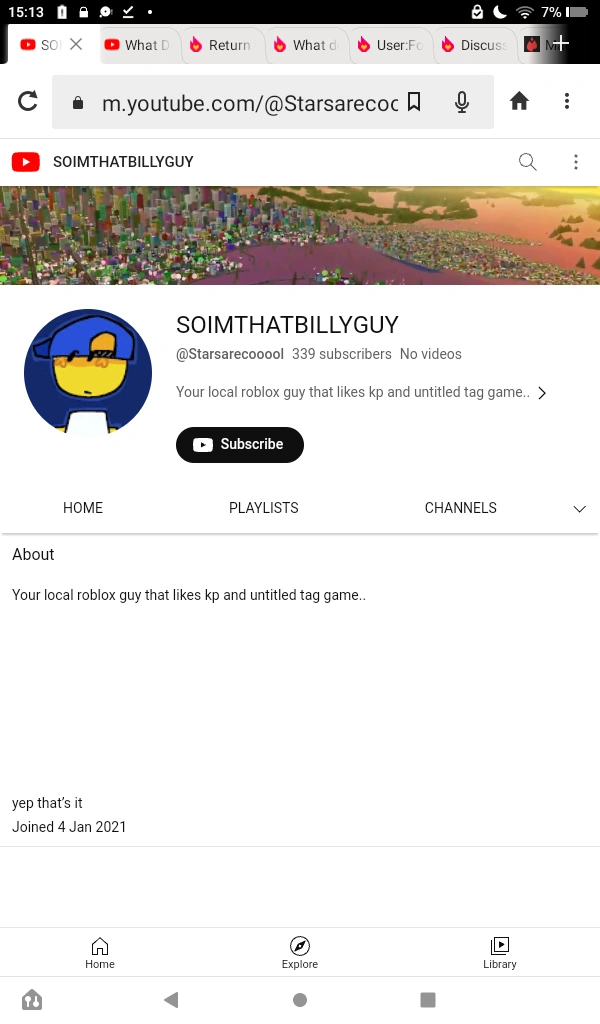Switch to the Discuss browser tab
This screenshot has width=600, height=1024.
pos(476,45)
